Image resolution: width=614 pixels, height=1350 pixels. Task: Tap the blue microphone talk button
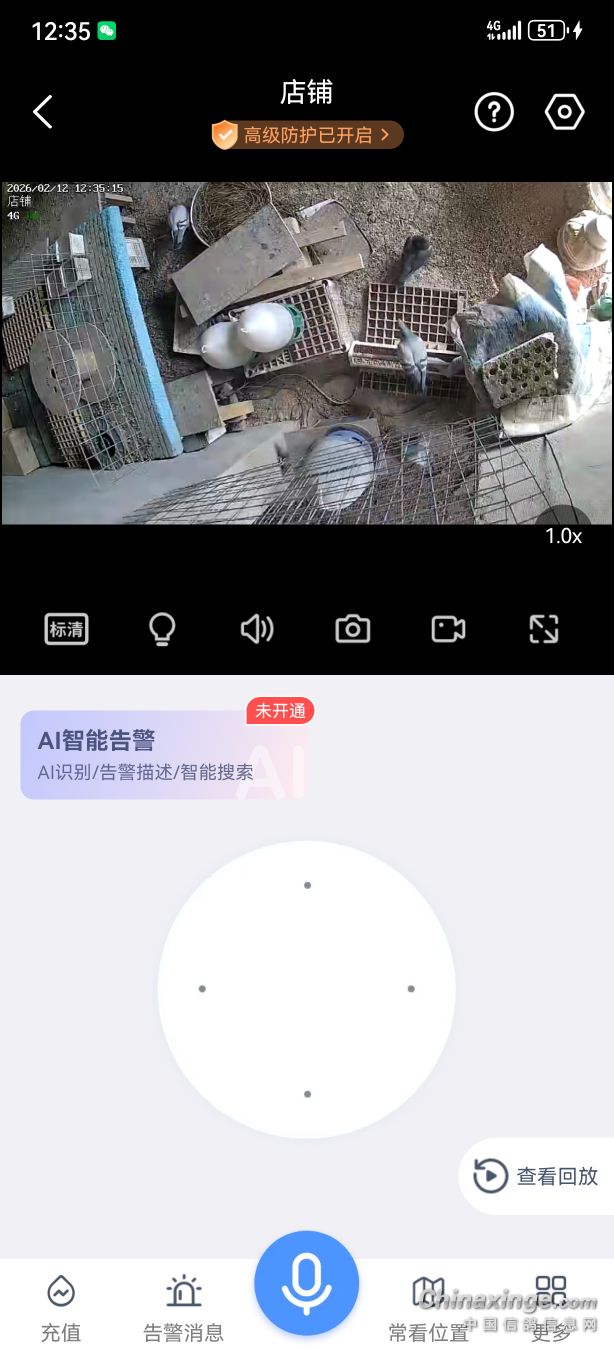click(x=306, y=1283)
